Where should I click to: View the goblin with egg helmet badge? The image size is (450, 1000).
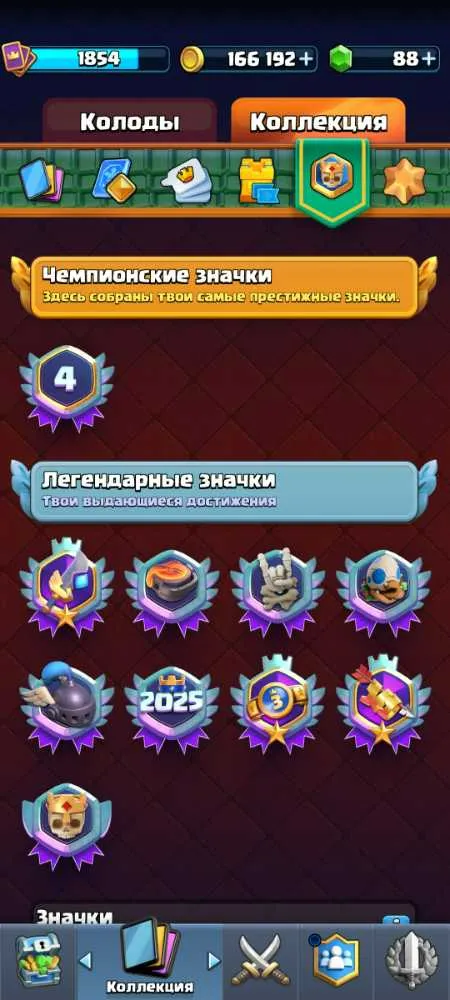point(383,590)
